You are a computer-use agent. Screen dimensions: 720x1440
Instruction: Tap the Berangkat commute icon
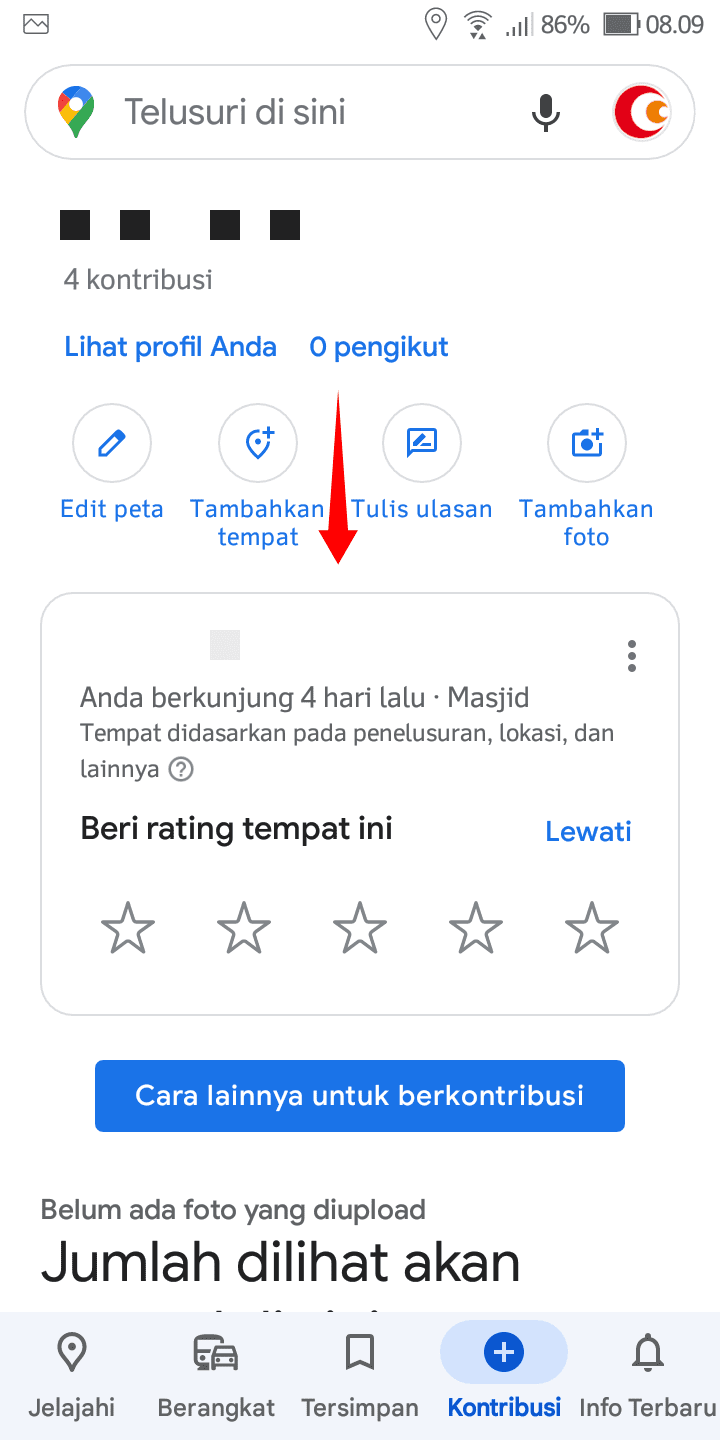coord(216,1352)
